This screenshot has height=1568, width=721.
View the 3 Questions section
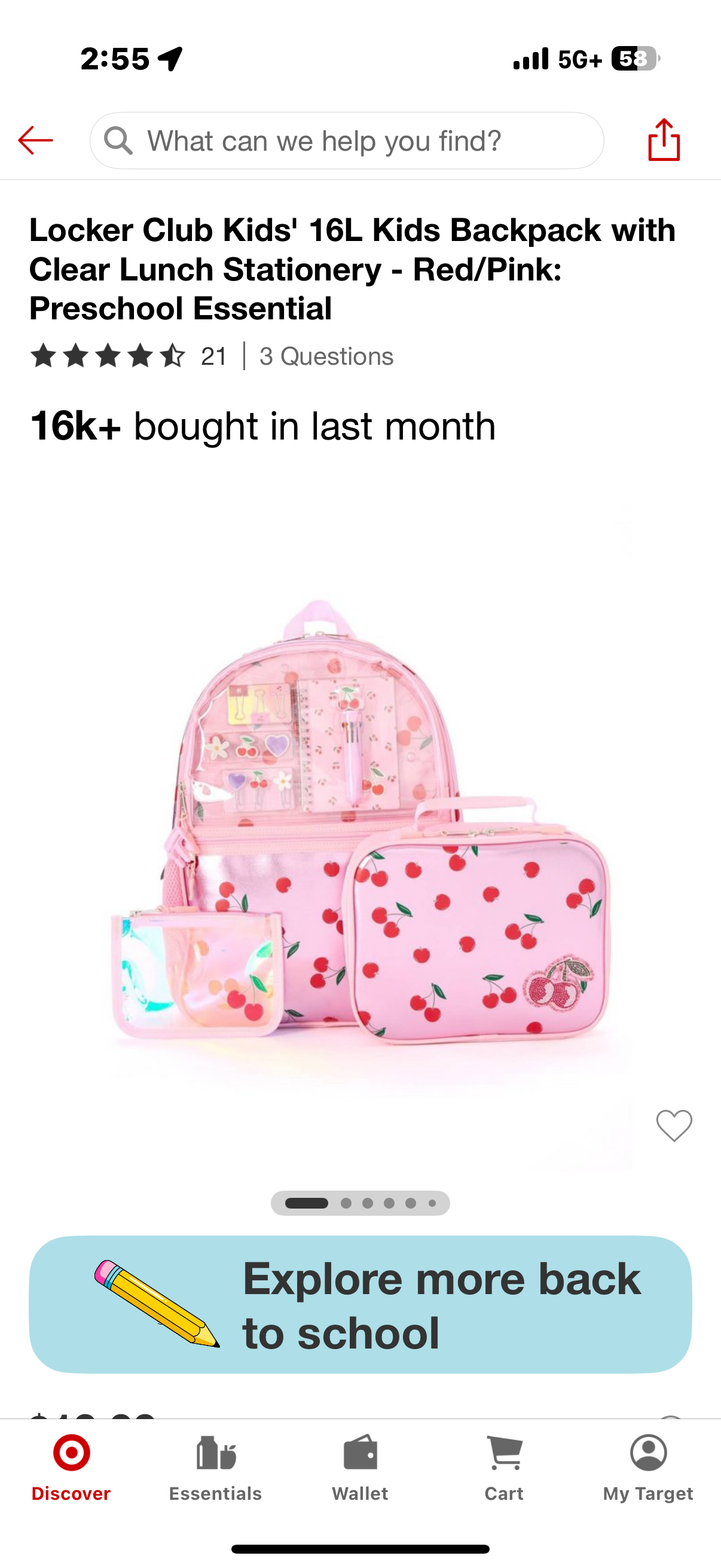326,356
